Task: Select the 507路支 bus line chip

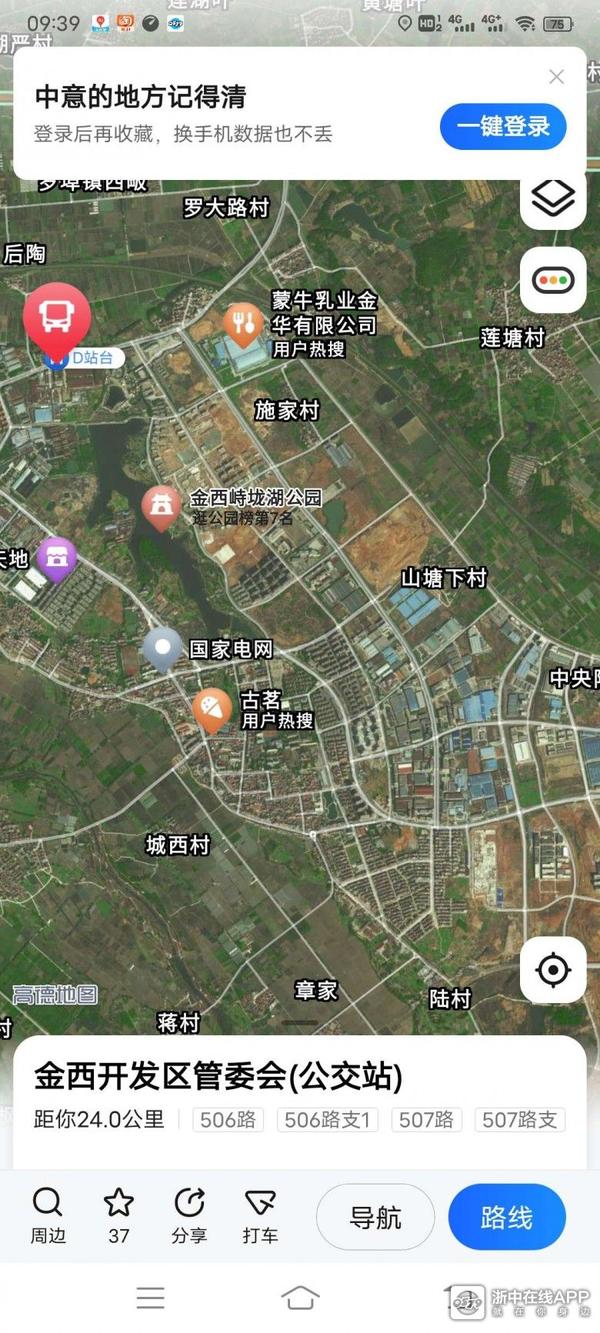Action: click(519, 1120)
